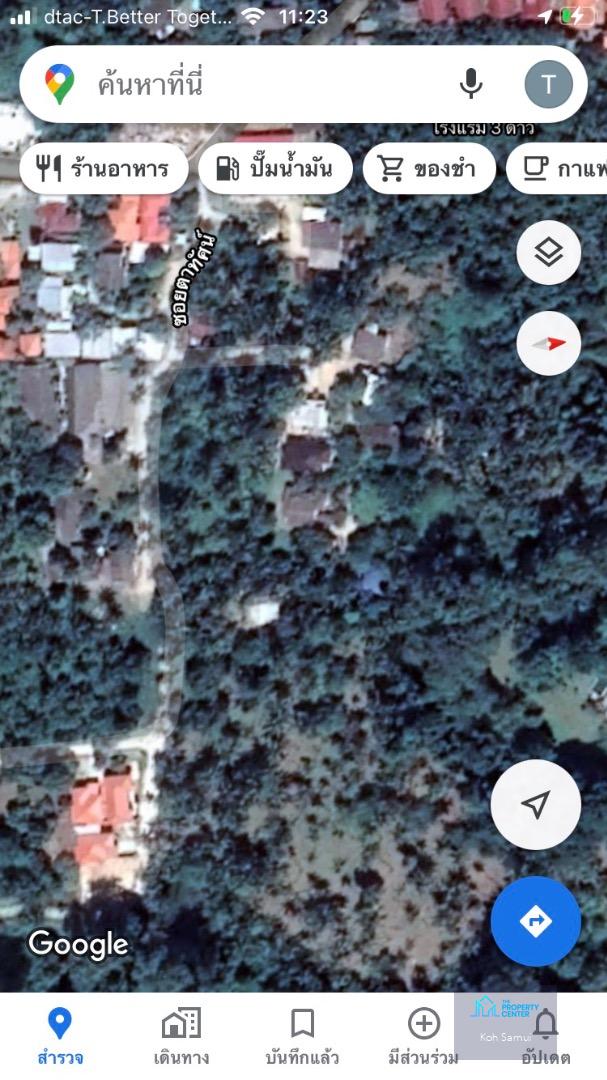This screenshot has height=1080, width=607.
Task: Open the map layers button
Action: point(548,253)
